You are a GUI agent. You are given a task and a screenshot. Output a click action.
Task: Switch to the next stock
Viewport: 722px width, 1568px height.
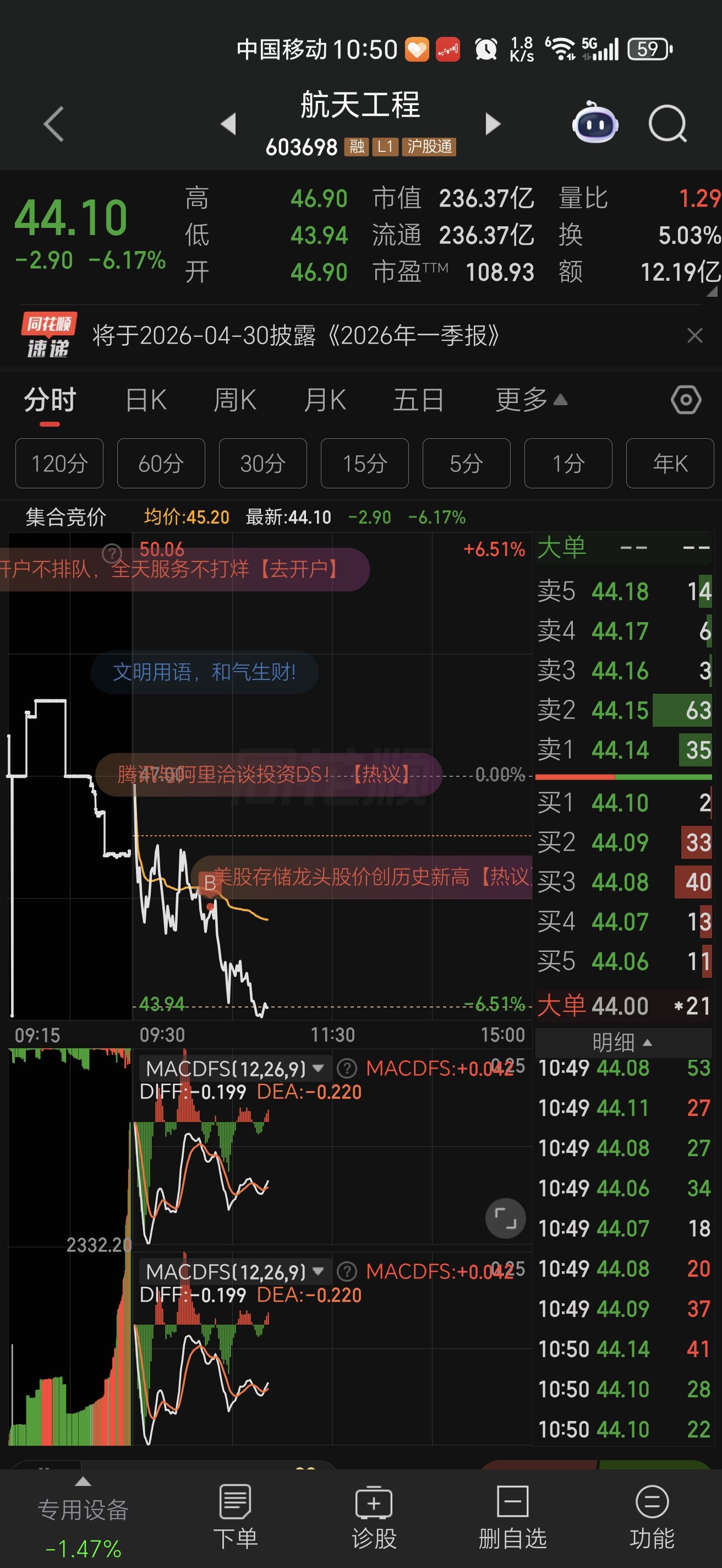click(x=493, y=124)
